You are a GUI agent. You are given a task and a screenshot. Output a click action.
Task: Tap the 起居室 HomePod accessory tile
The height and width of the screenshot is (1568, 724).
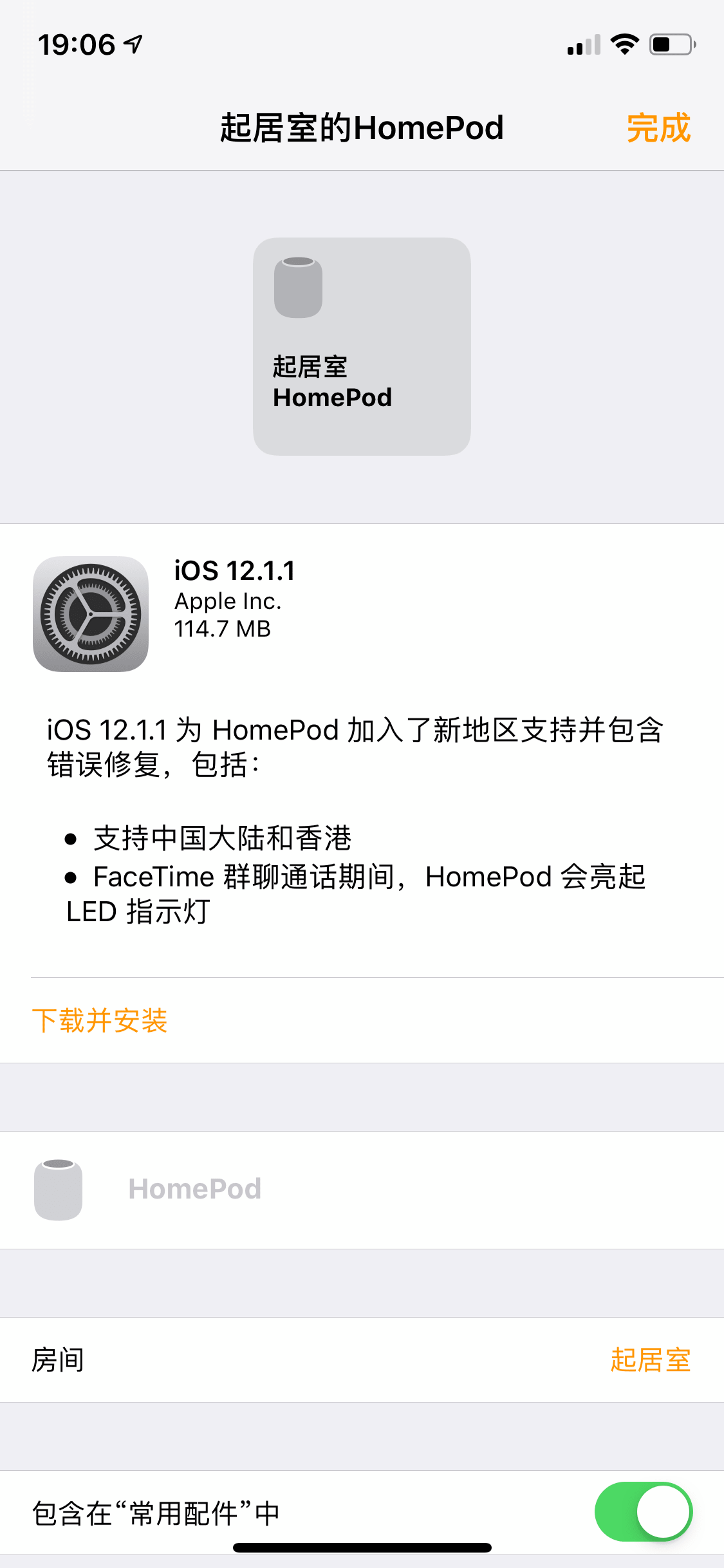[x=362, y=347]
